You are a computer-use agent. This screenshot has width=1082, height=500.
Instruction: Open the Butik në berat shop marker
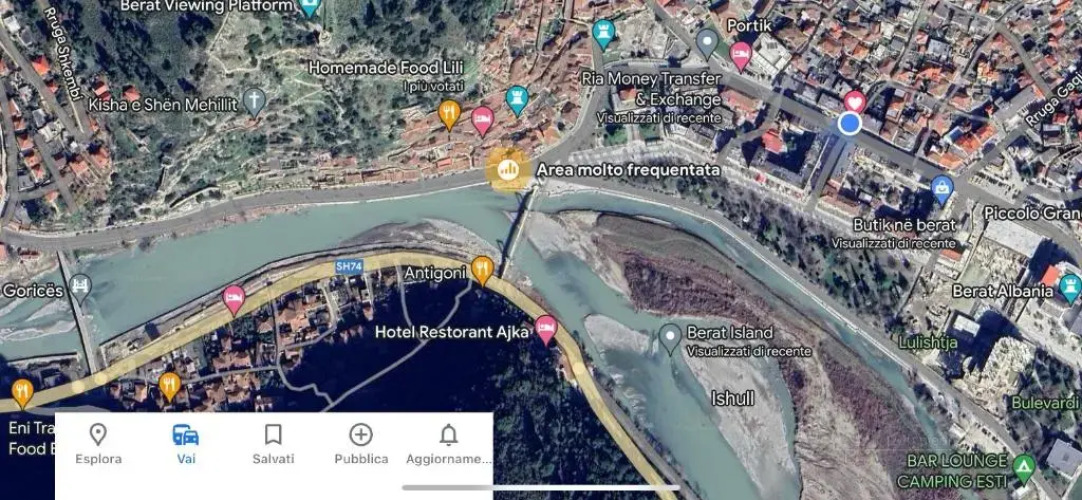(941, 187)
